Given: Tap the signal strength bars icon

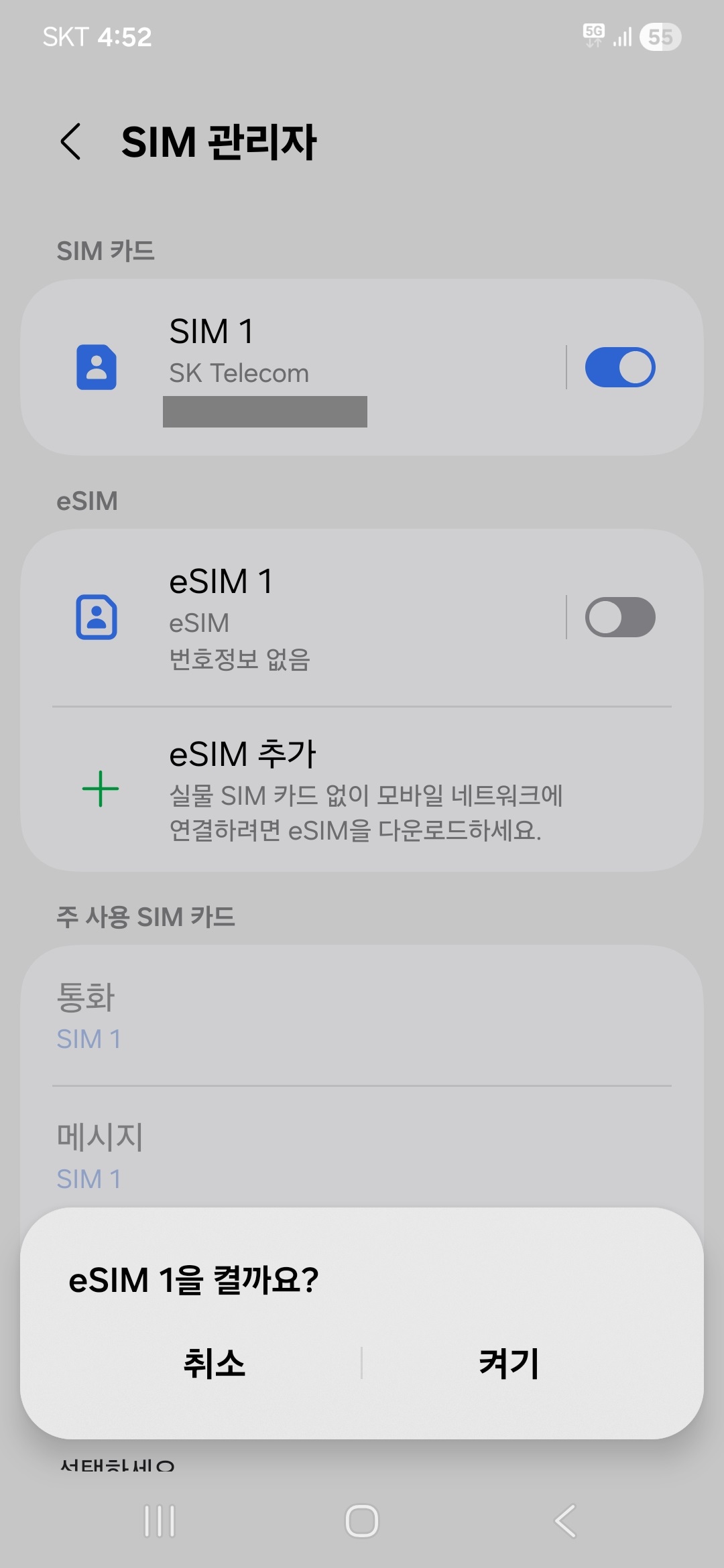Looking at the screenshot, I should point(623,36).
